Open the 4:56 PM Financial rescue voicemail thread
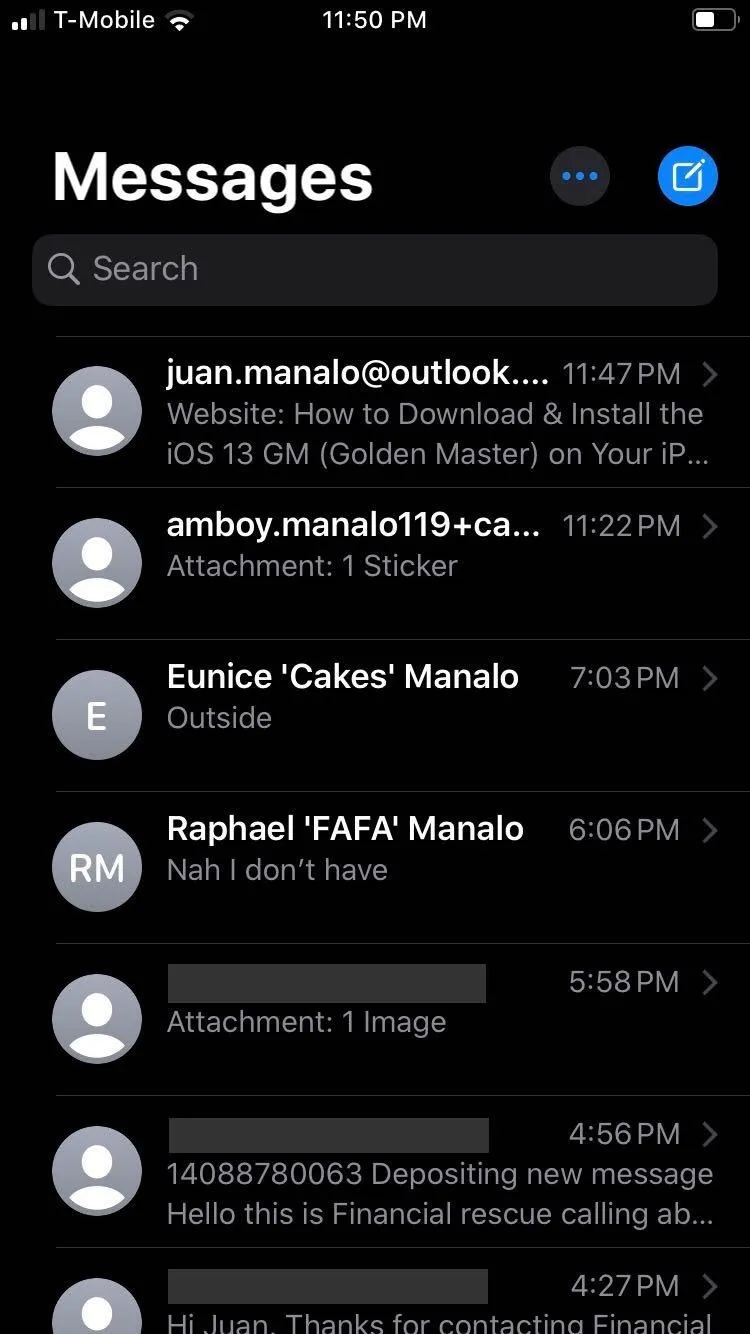Image resolution: width=750 pixels, height=1334 pixels. point(375,1172)
